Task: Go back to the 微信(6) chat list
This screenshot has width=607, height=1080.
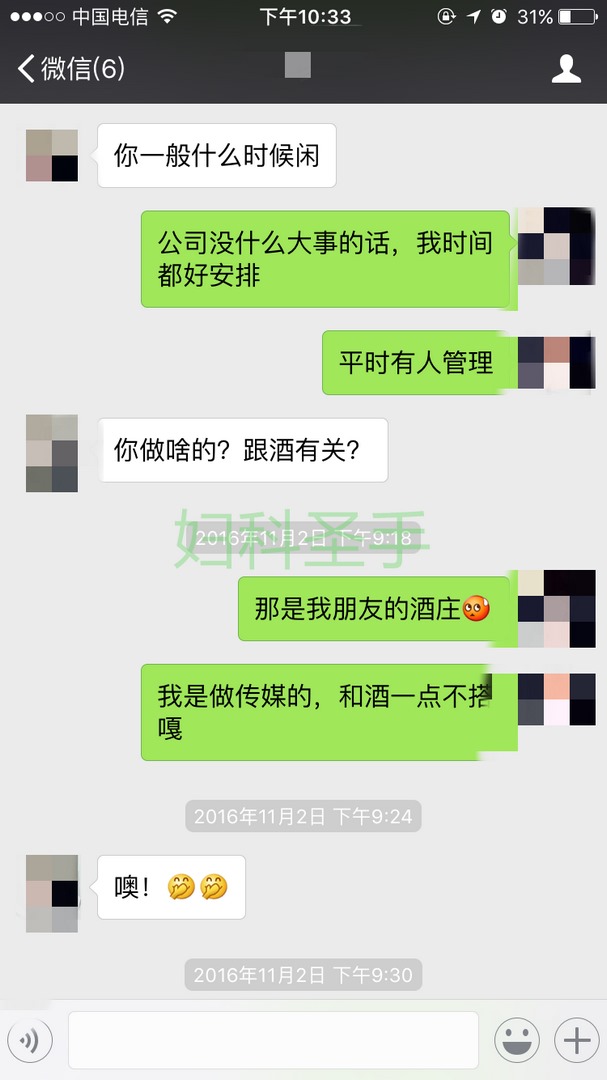Action: (70, 69)
